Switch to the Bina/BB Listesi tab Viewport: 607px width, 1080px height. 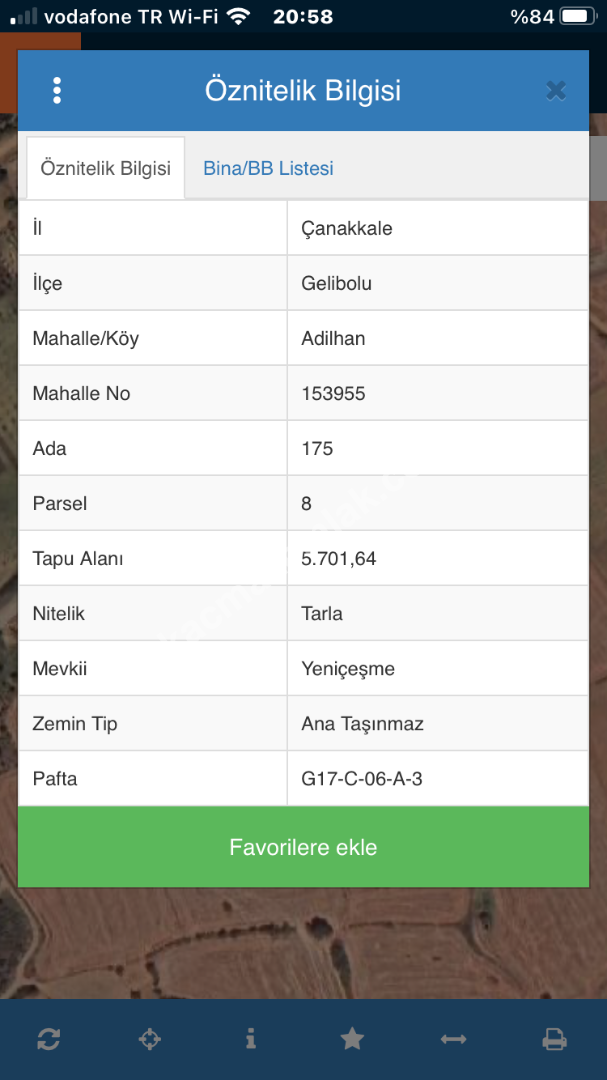tap(268, 168)
